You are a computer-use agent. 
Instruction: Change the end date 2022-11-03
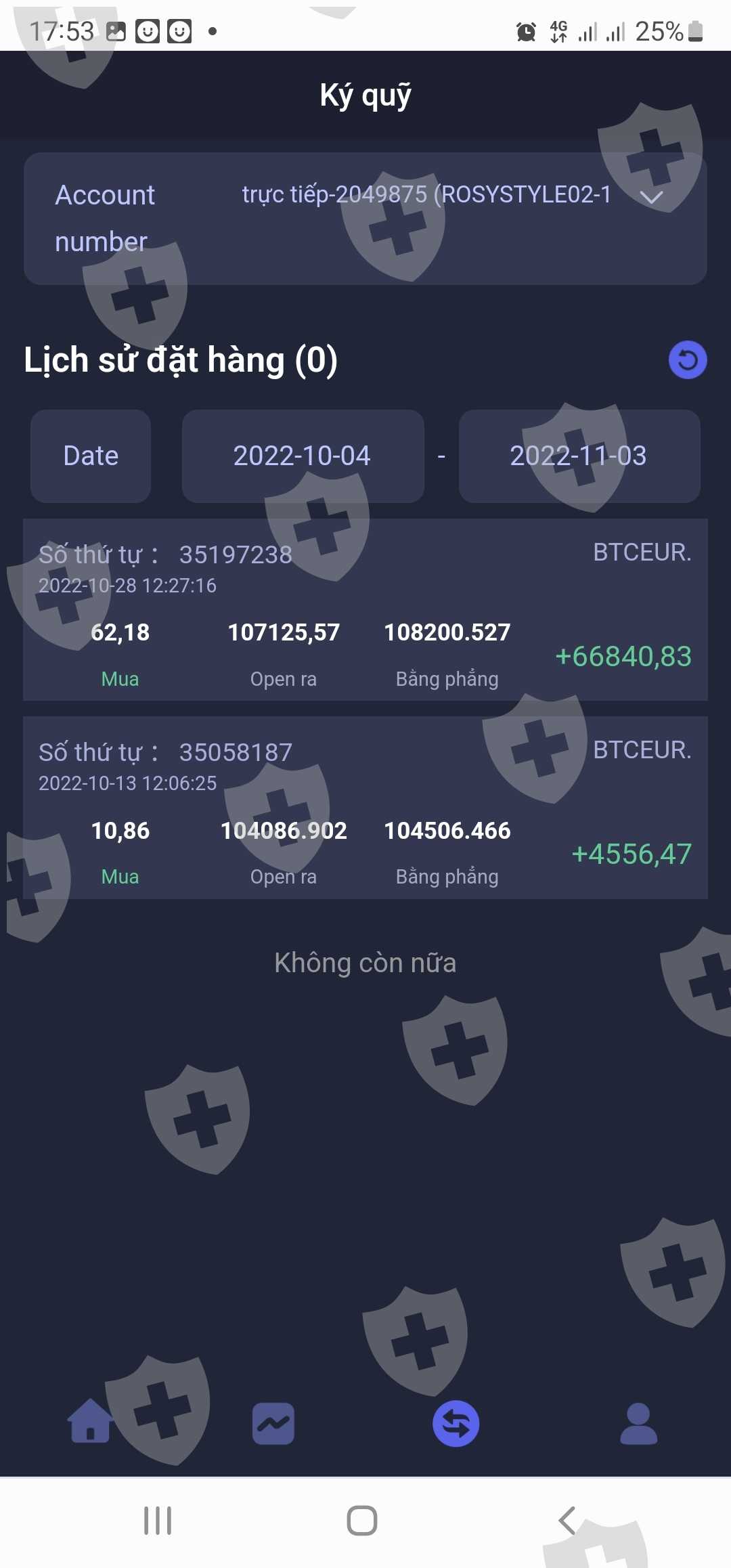[x=579, y=456]
